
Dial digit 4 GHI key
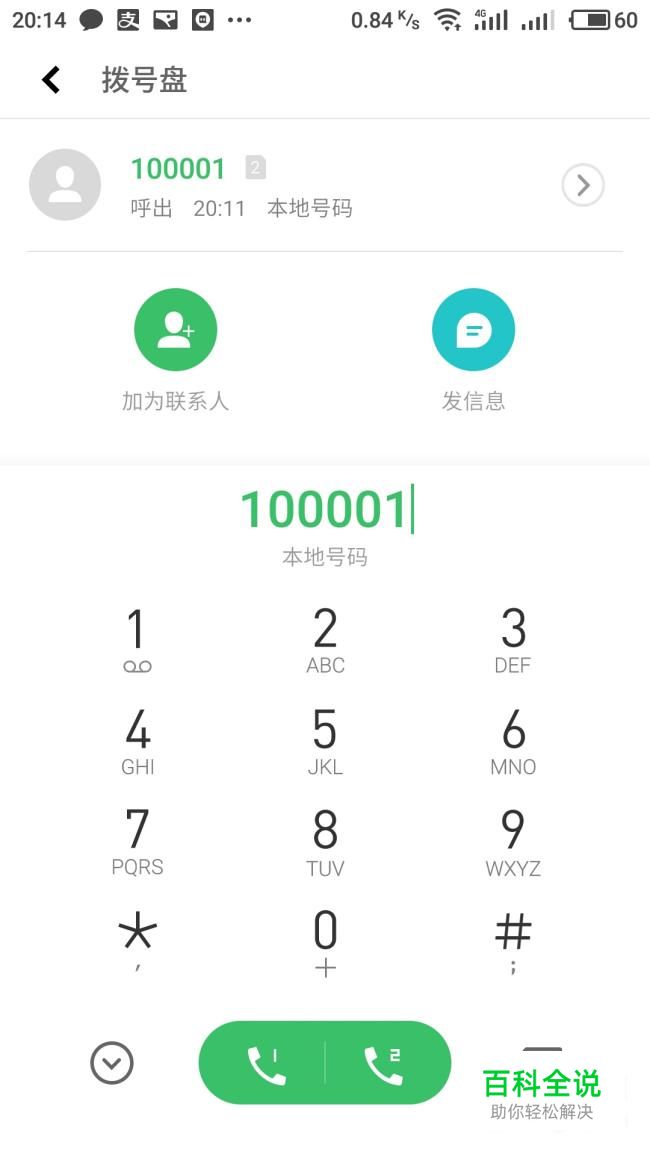(x=137, y=742)
